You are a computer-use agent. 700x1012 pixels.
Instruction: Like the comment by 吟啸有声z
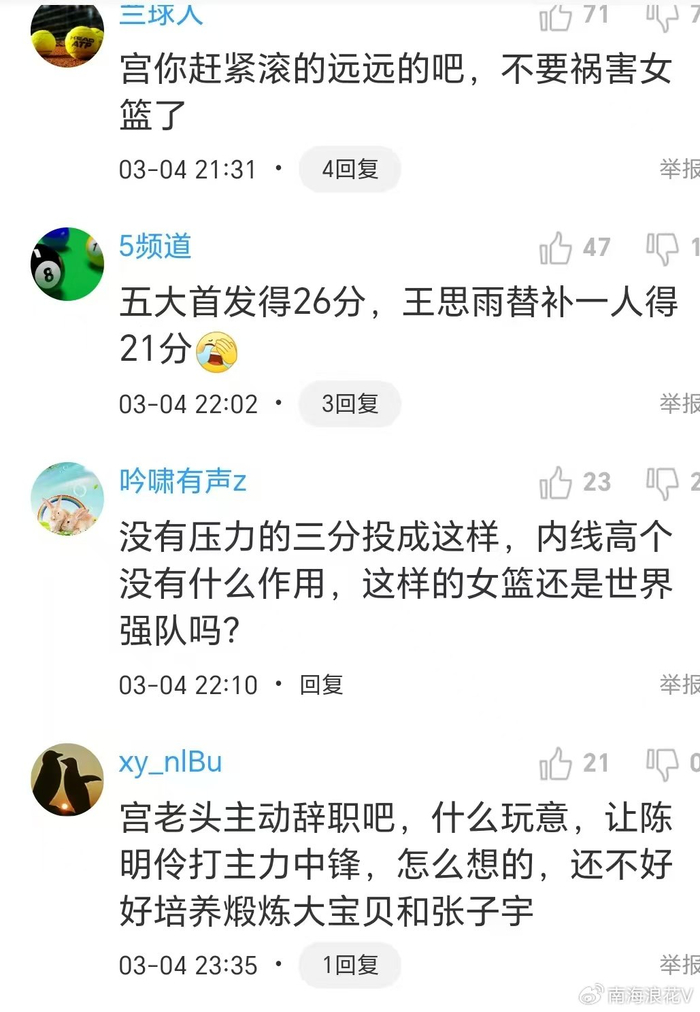[x=556, y=483]
